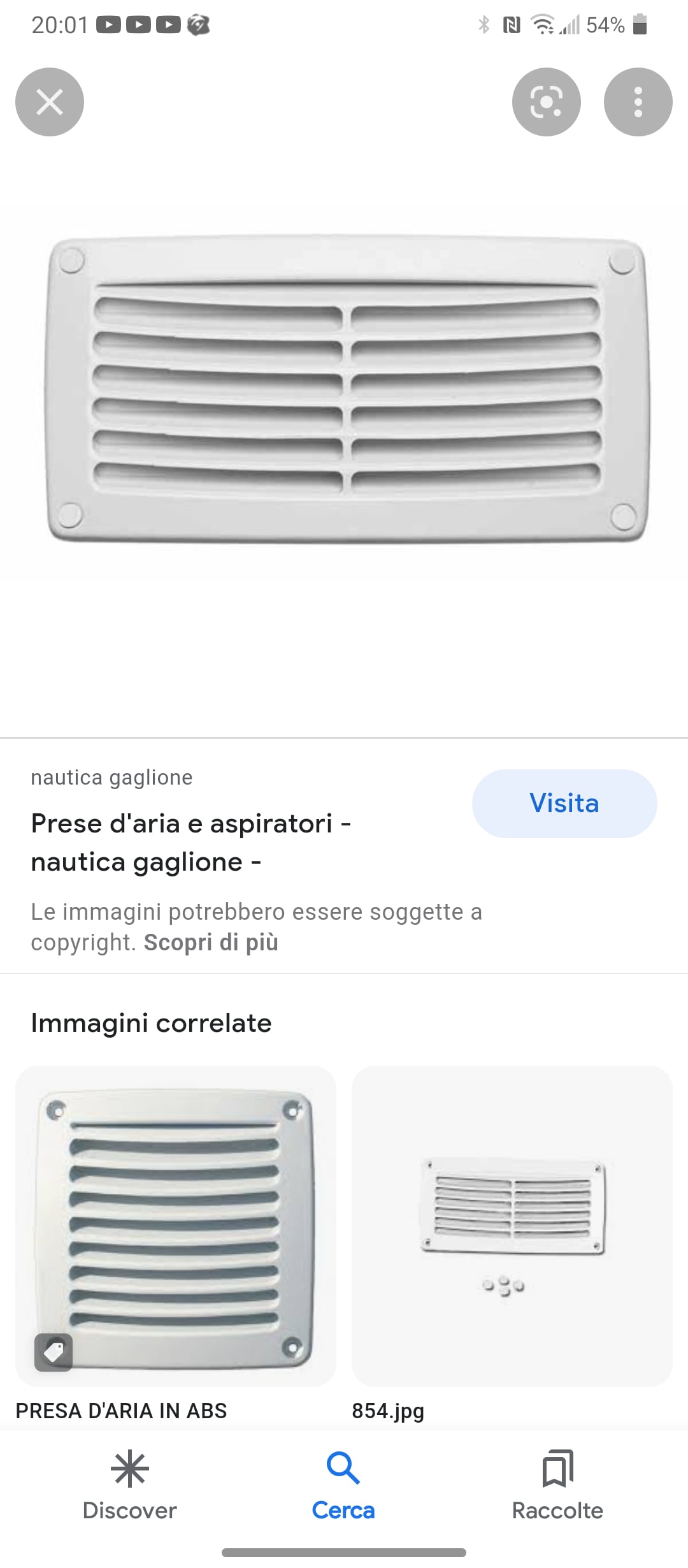Search this image with Google Lens
688x1568 pixels.
[x=546, y=102]
